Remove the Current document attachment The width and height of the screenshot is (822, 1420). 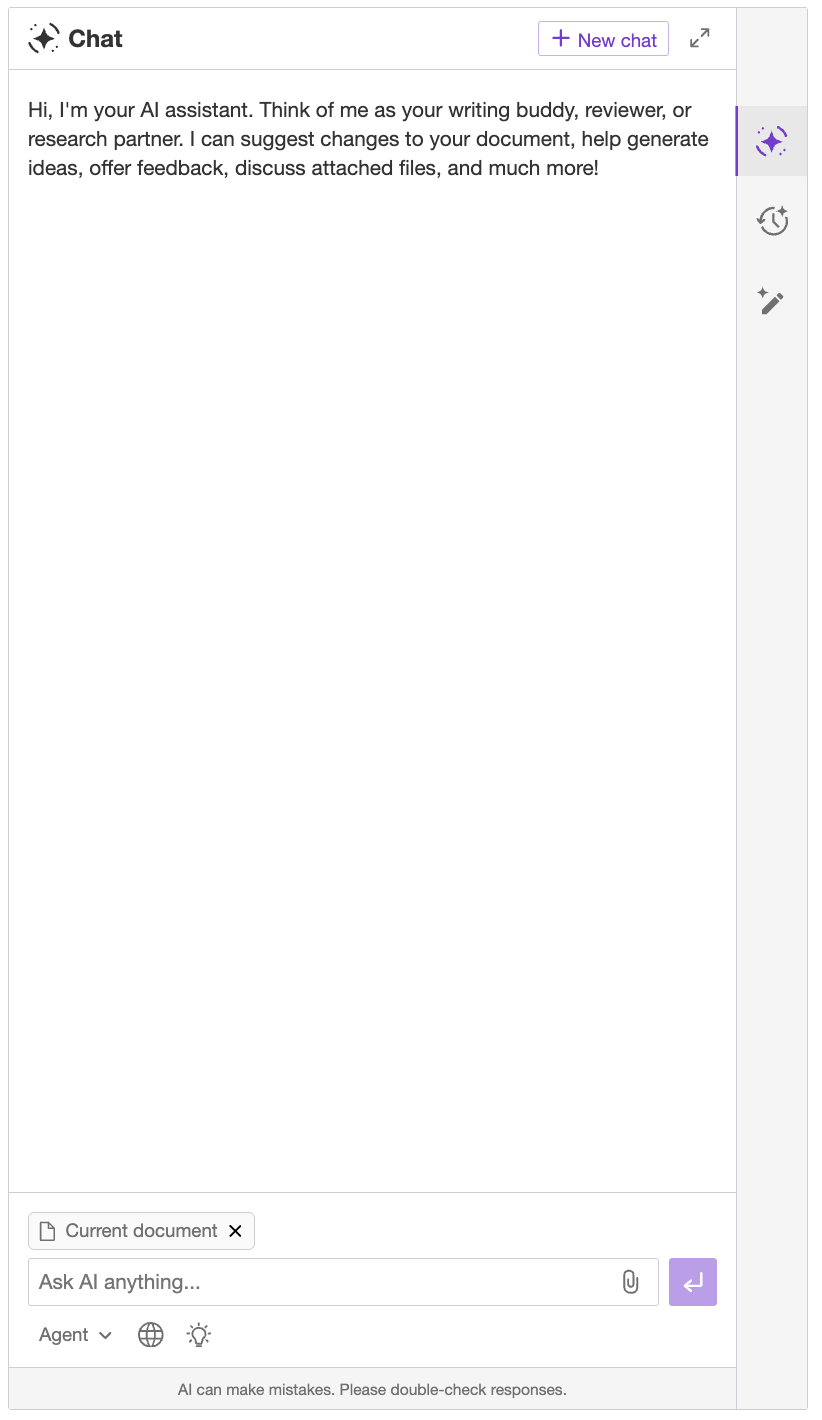[x=235, y=1231]
